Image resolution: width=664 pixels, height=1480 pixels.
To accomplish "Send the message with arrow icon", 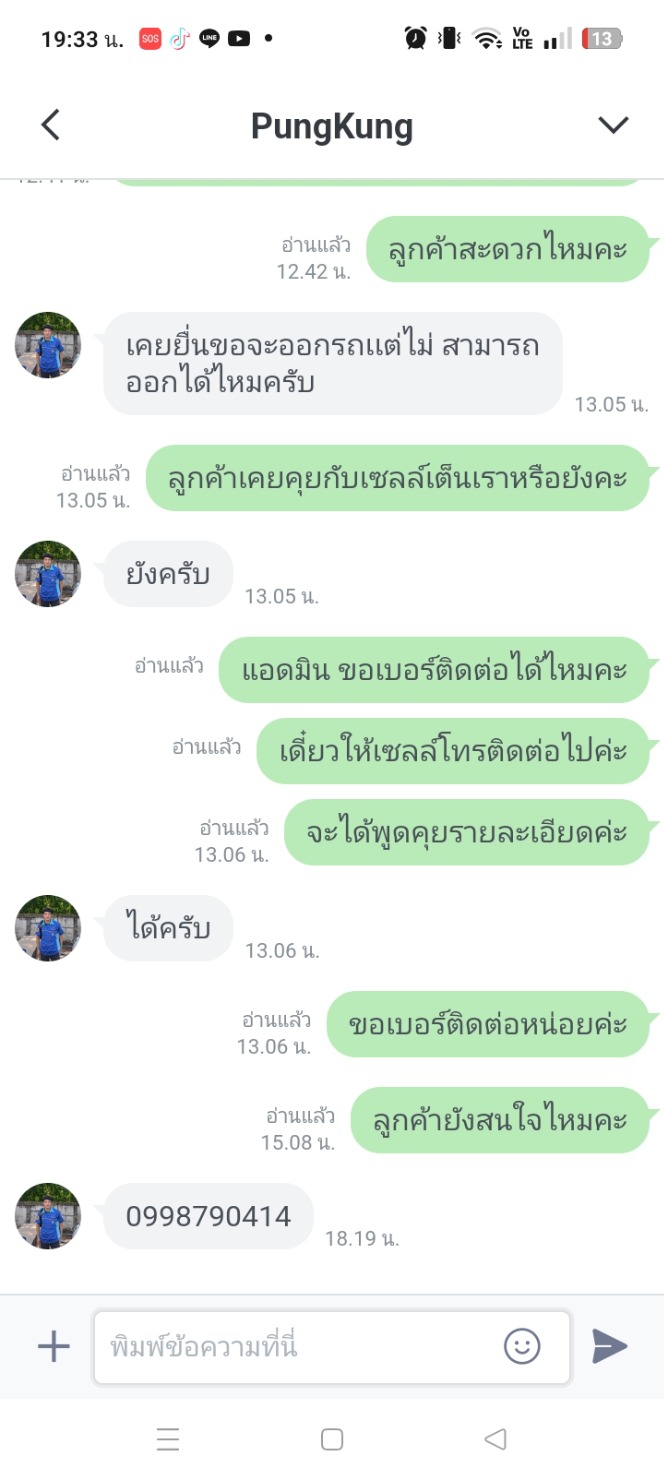I will [x=609, y=1346].
